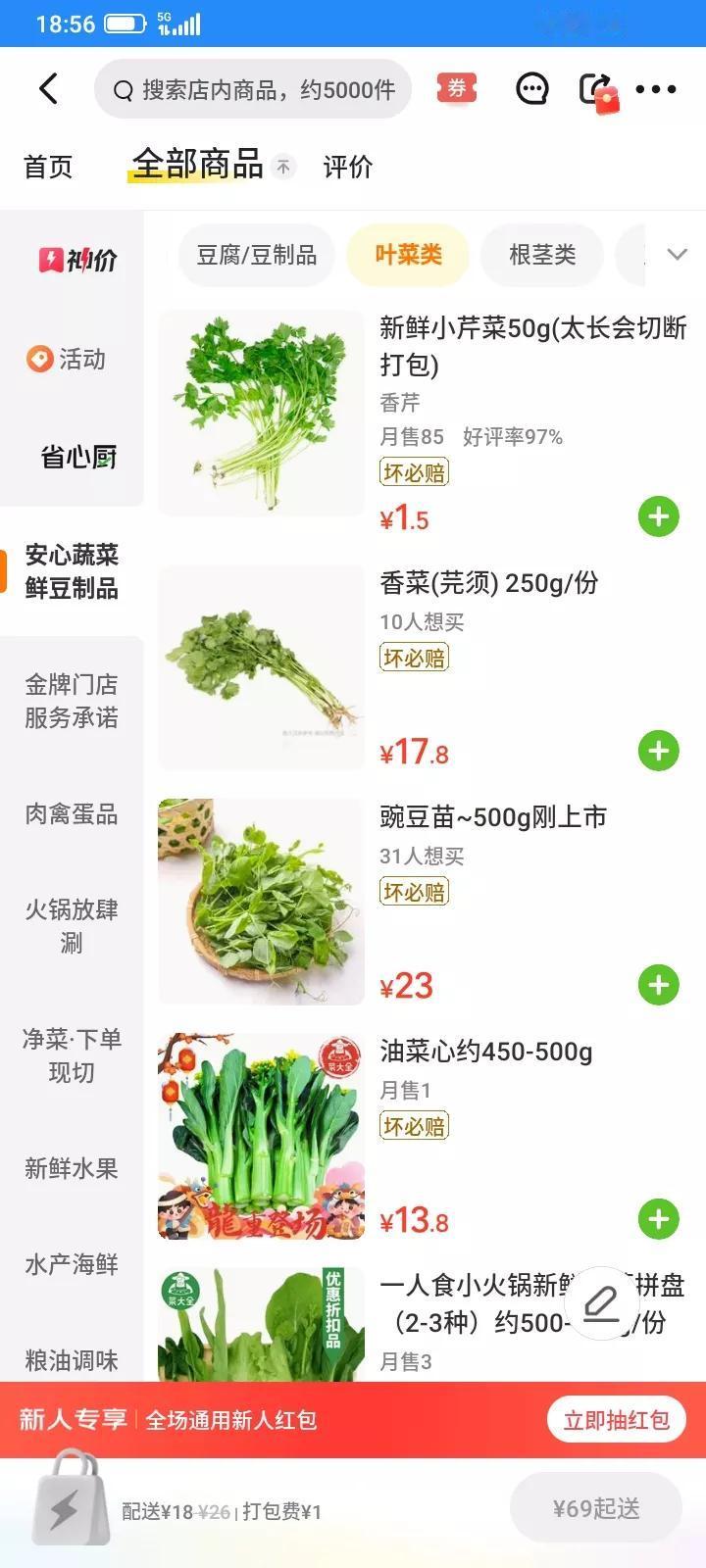Tap the share icon with red packet badge
The image size is (706, 1568).
pos(601,88)
